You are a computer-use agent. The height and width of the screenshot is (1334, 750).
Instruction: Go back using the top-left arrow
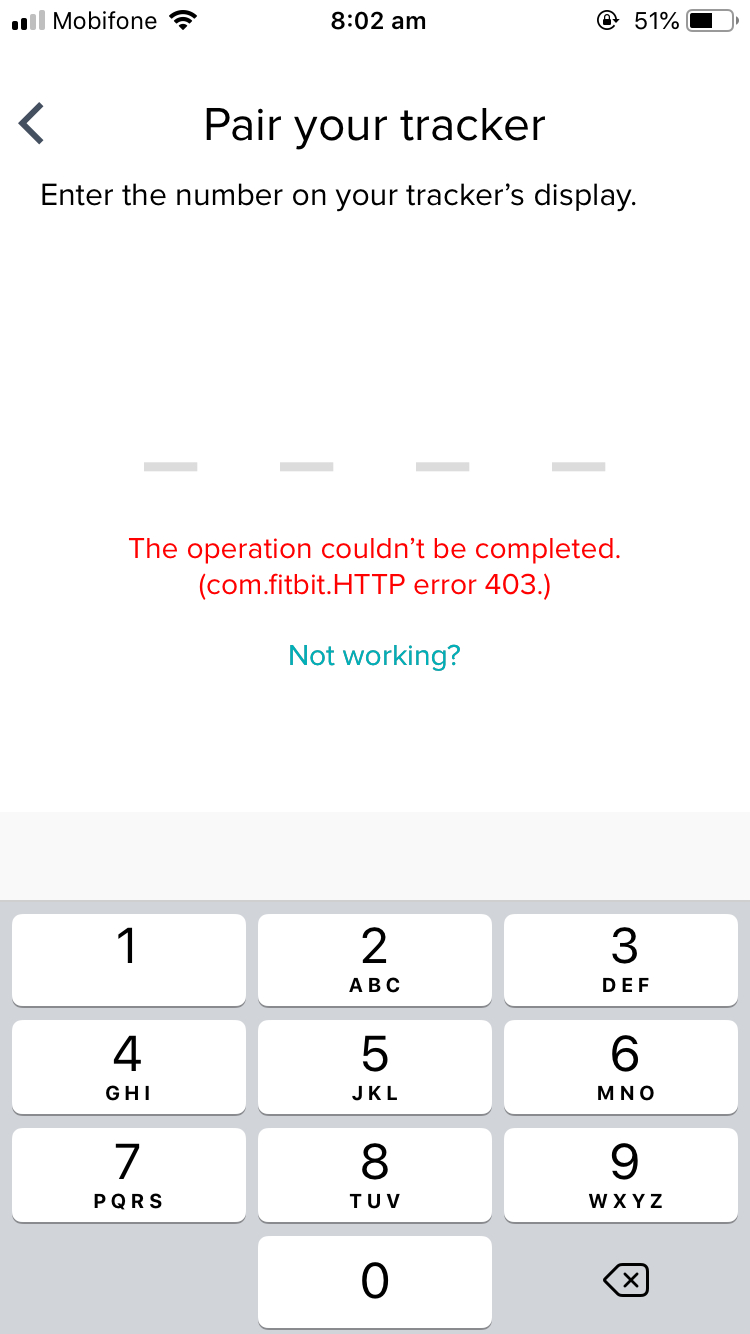tap(32, 124)
